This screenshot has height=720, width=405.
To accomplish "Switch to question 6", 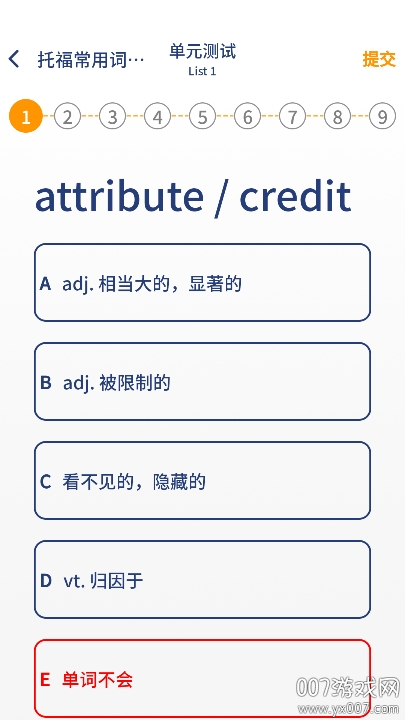I will (248, 117).
